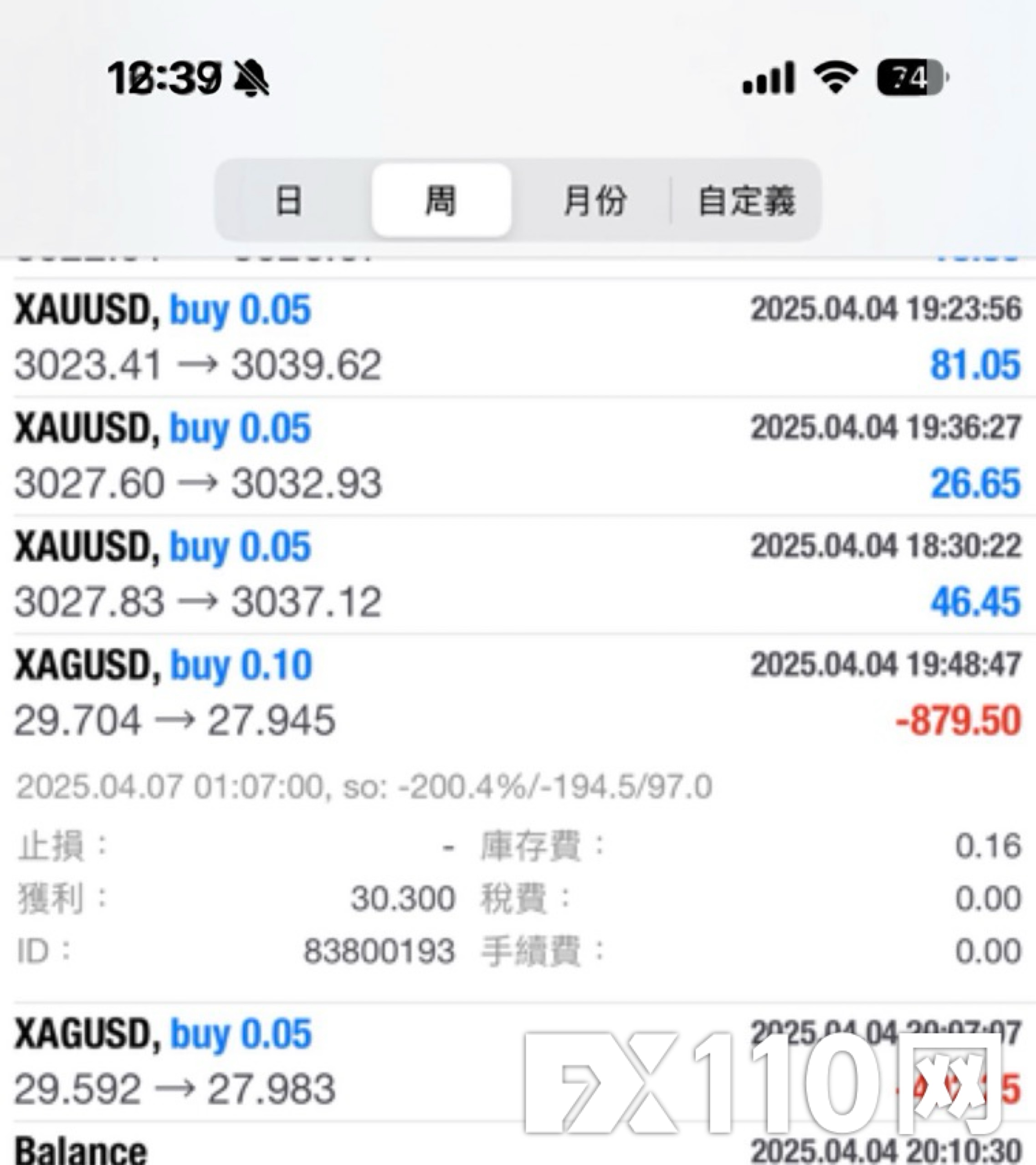Show history by 月份

click(595, 201)
